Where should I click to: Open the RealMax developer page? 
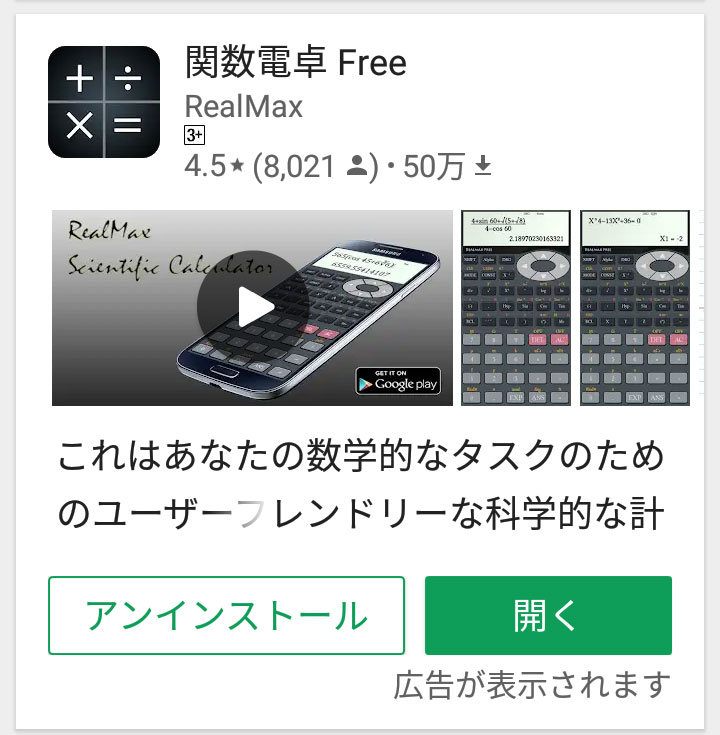pyautogui.click(x=243, y=106)
